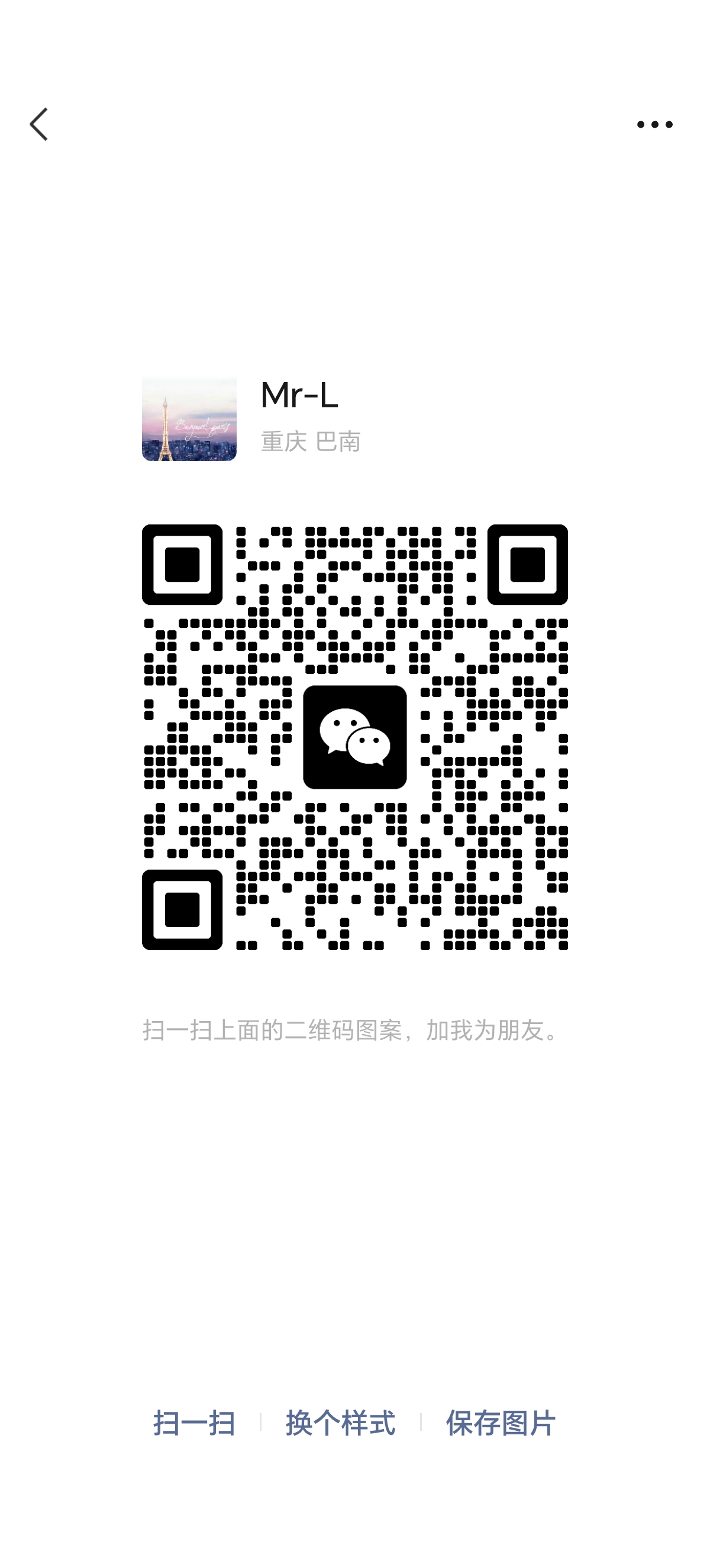Tap 保存图片 to save the image
710x1568 pixels.
click(x=501, y=1424)
